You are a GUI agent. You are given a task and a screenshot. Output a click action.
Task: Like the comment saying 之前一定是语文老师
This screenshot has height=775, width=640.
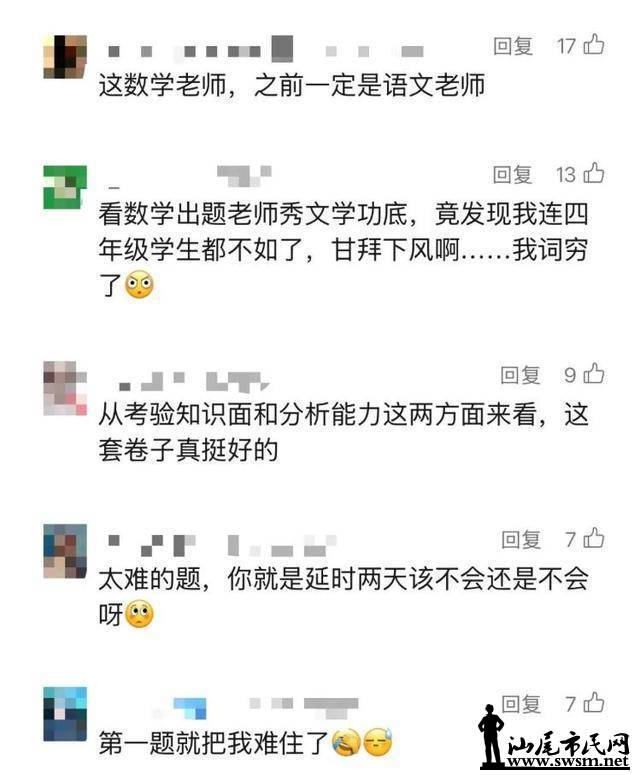pyautogui.click(x=594, y=45)
